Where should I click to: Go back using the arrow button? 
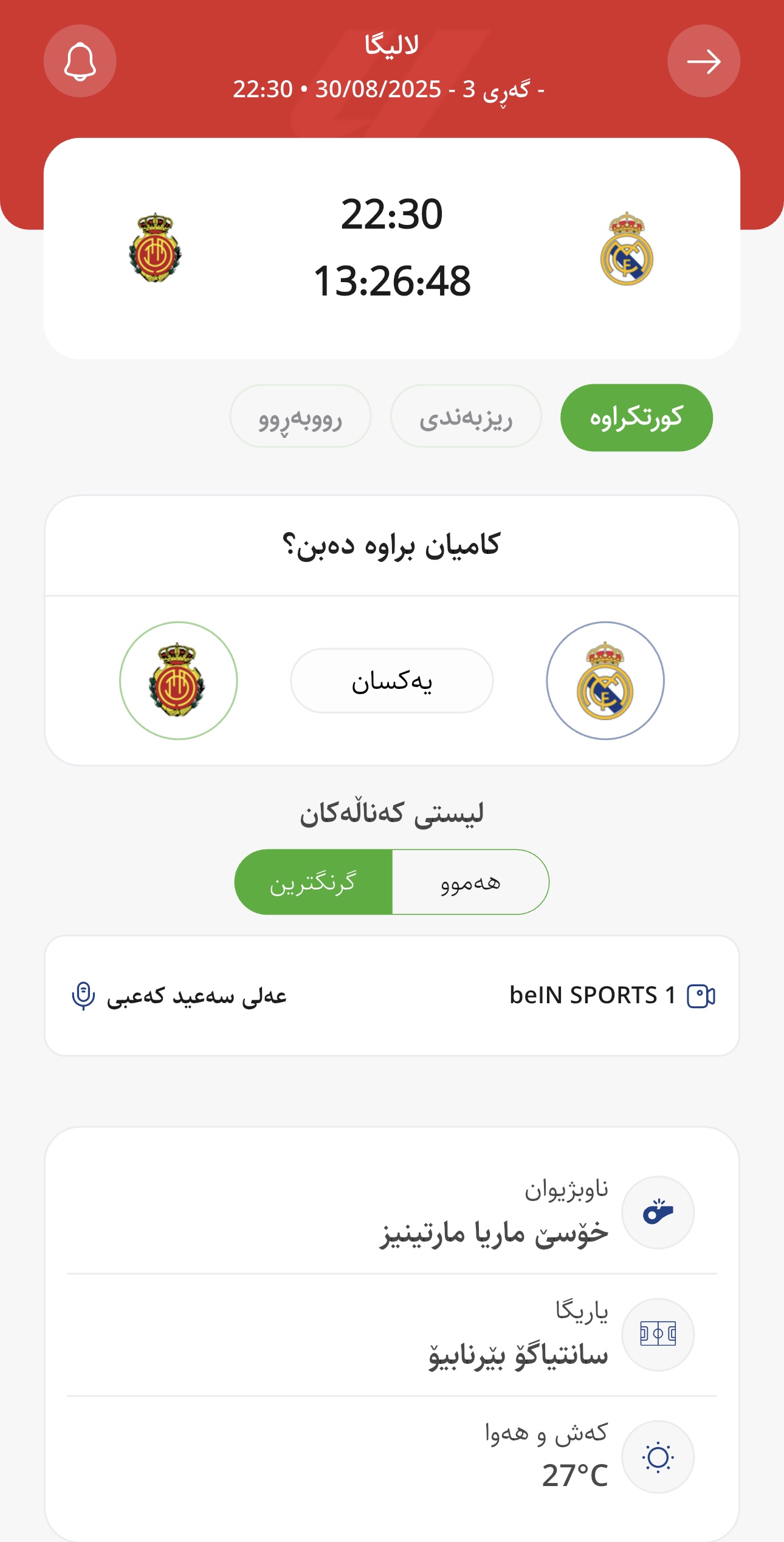[703, 61]
